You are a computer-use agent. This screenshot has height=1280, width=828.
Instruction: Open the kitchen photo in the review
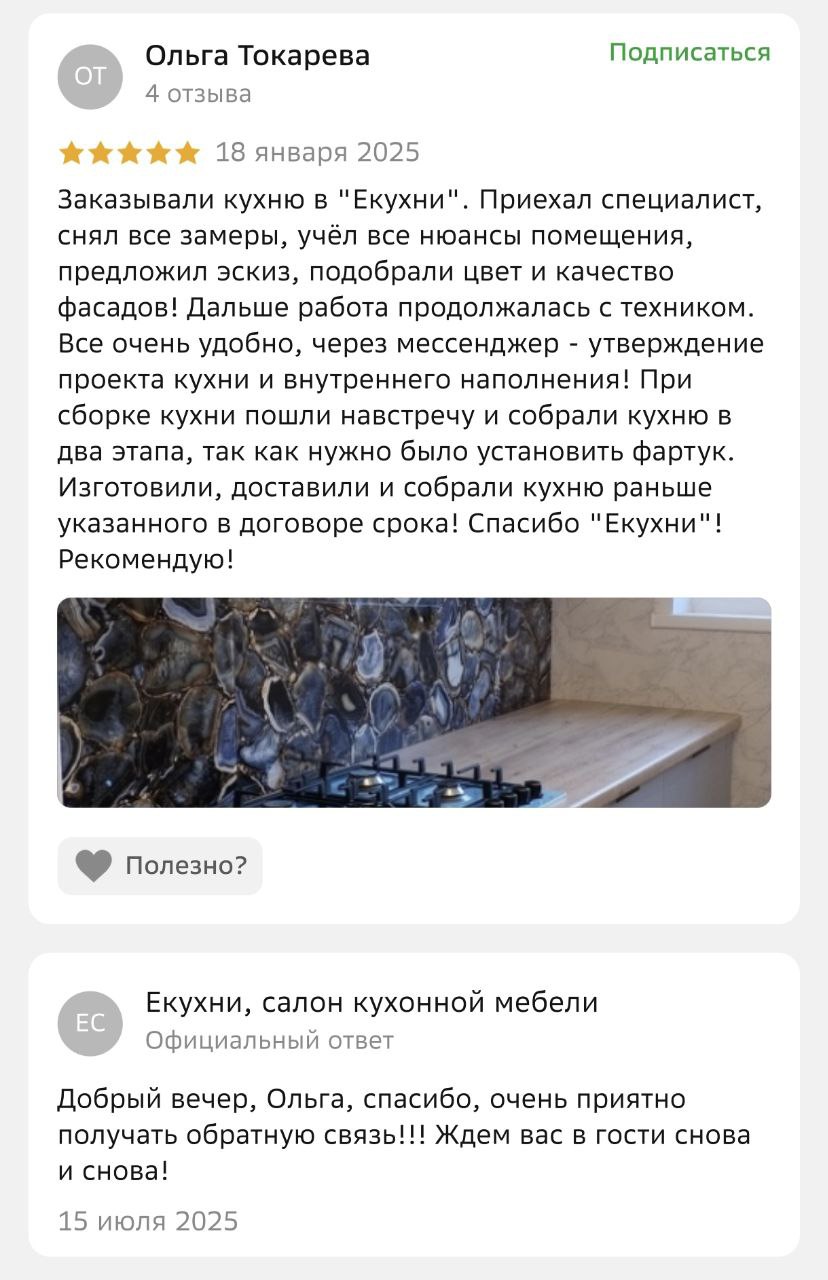[414, 702]
